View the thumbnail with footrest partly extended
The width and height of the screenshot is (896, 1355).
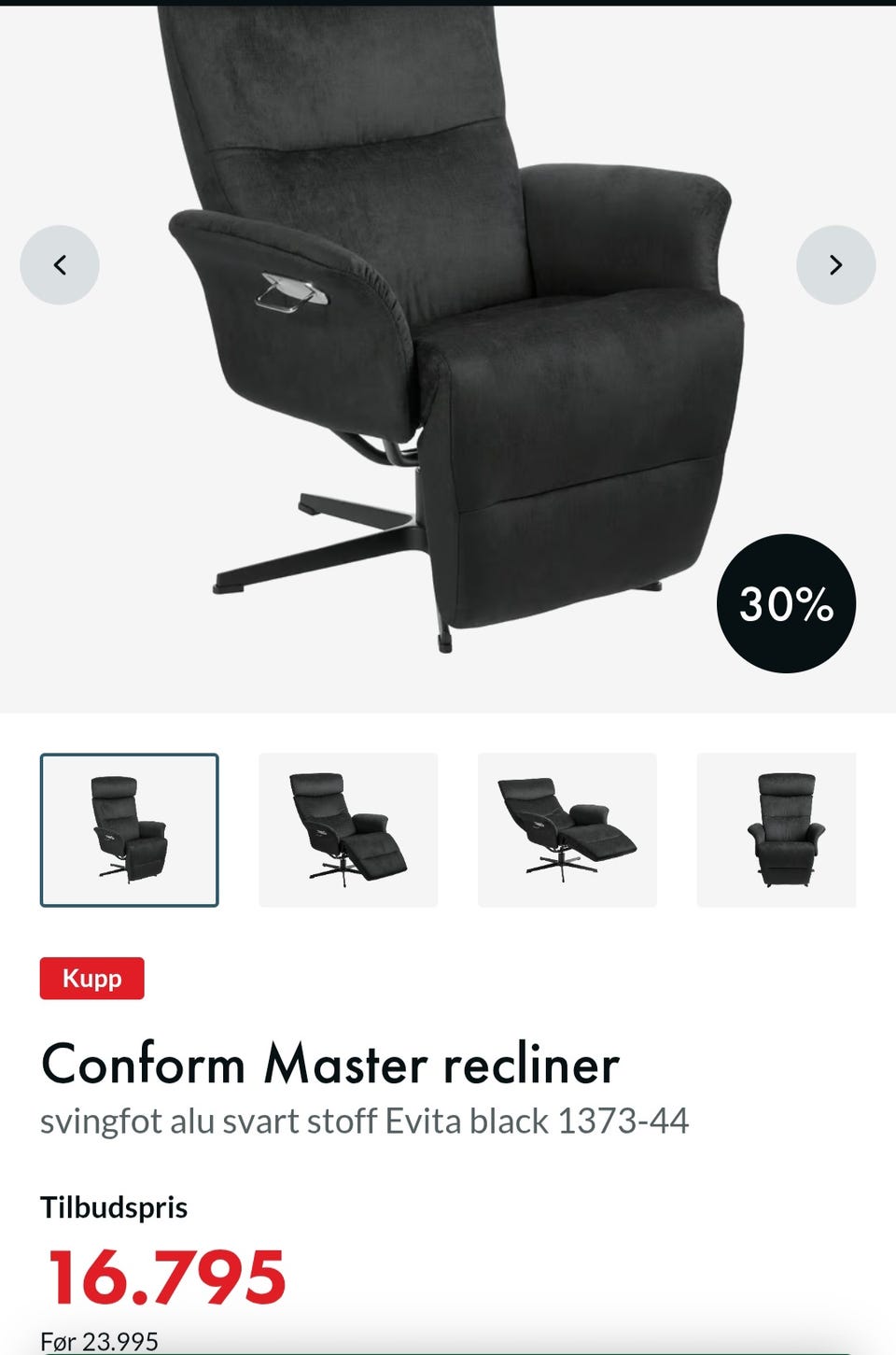tap(348, 830)
